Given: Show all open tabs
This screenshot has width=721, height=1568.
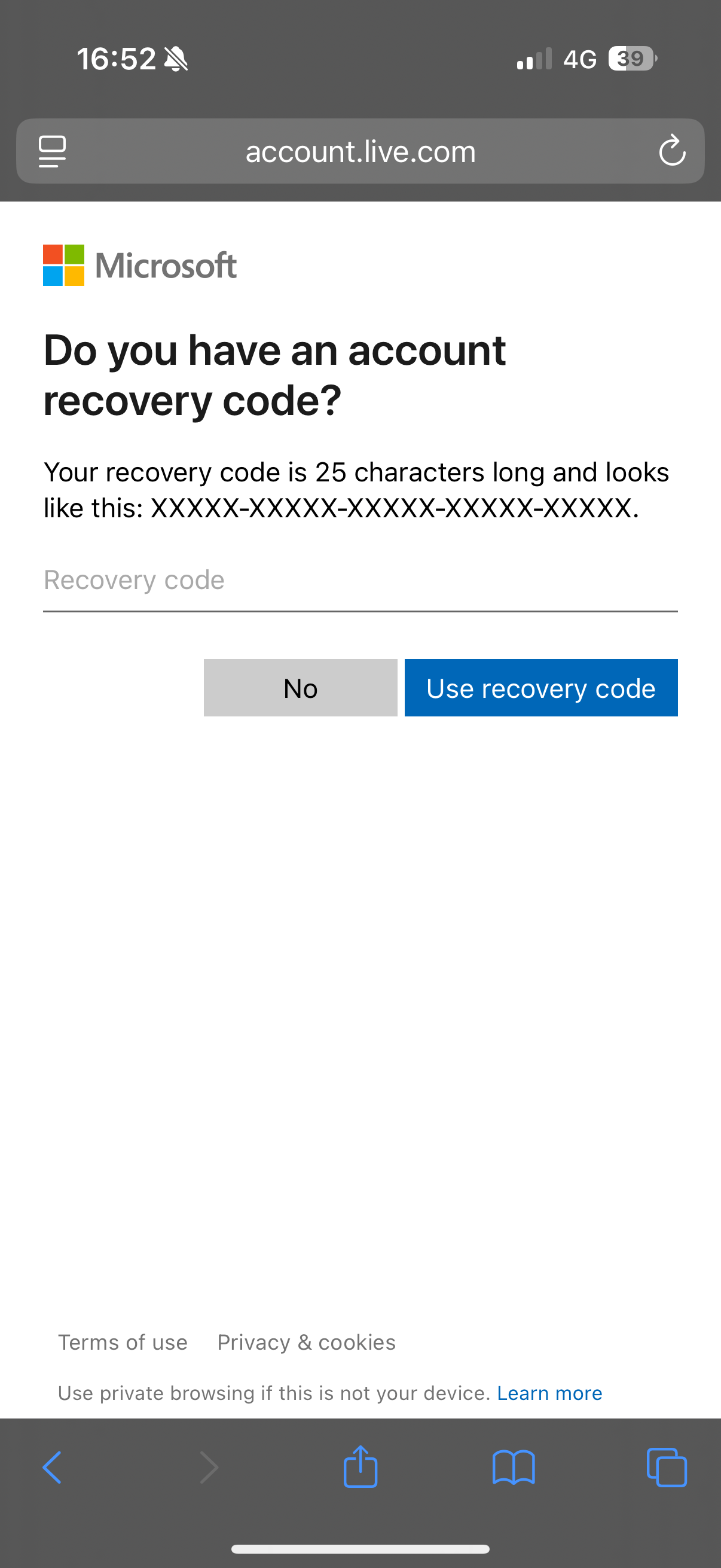Looking at the screenshot, I should (667, 1468).
